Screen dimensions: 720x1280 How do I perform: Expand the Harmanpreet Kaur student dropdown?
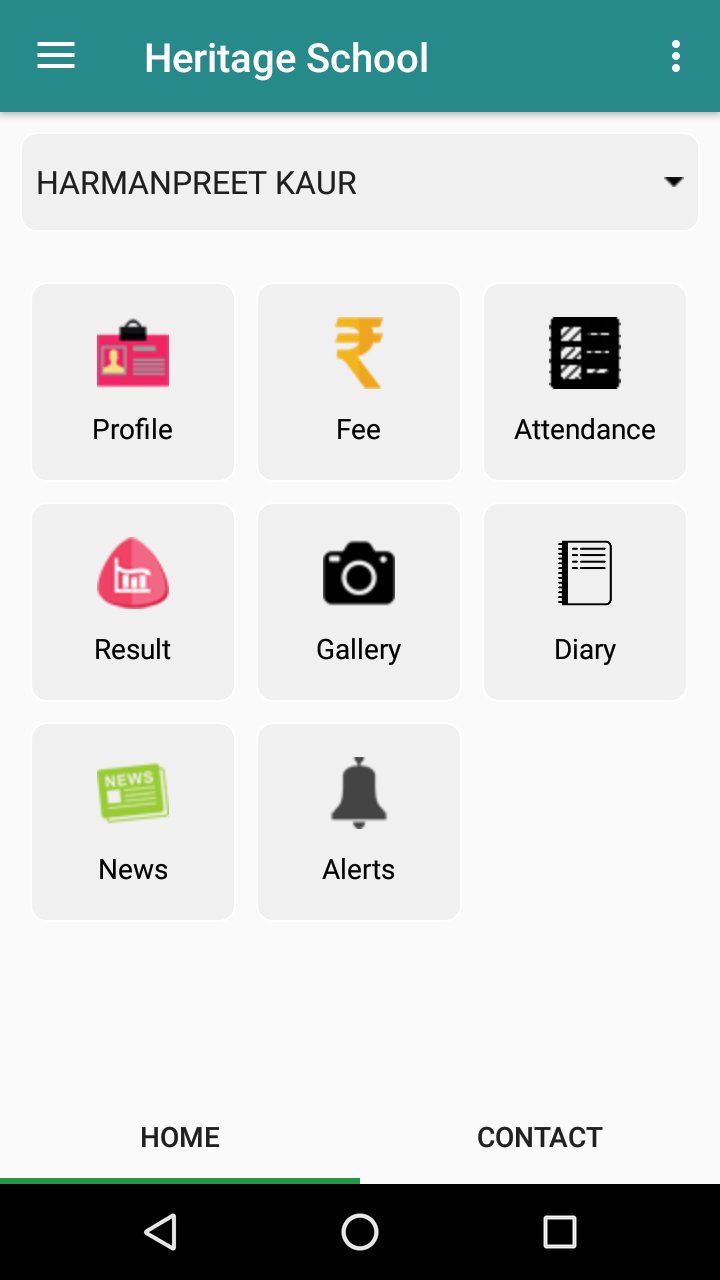(360, 182)
